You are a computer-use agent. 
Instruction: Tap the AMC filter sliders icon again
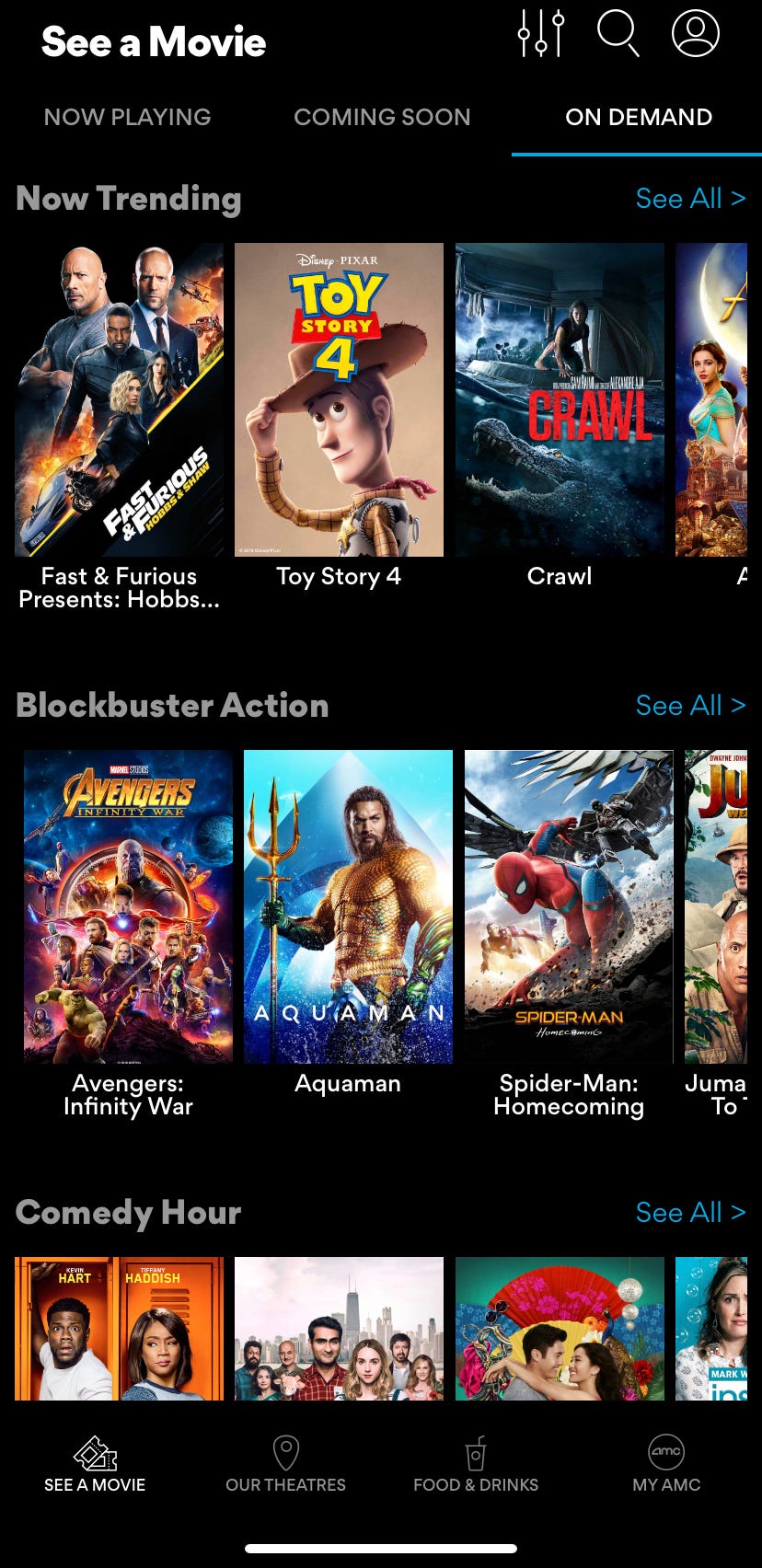[539, 32]
